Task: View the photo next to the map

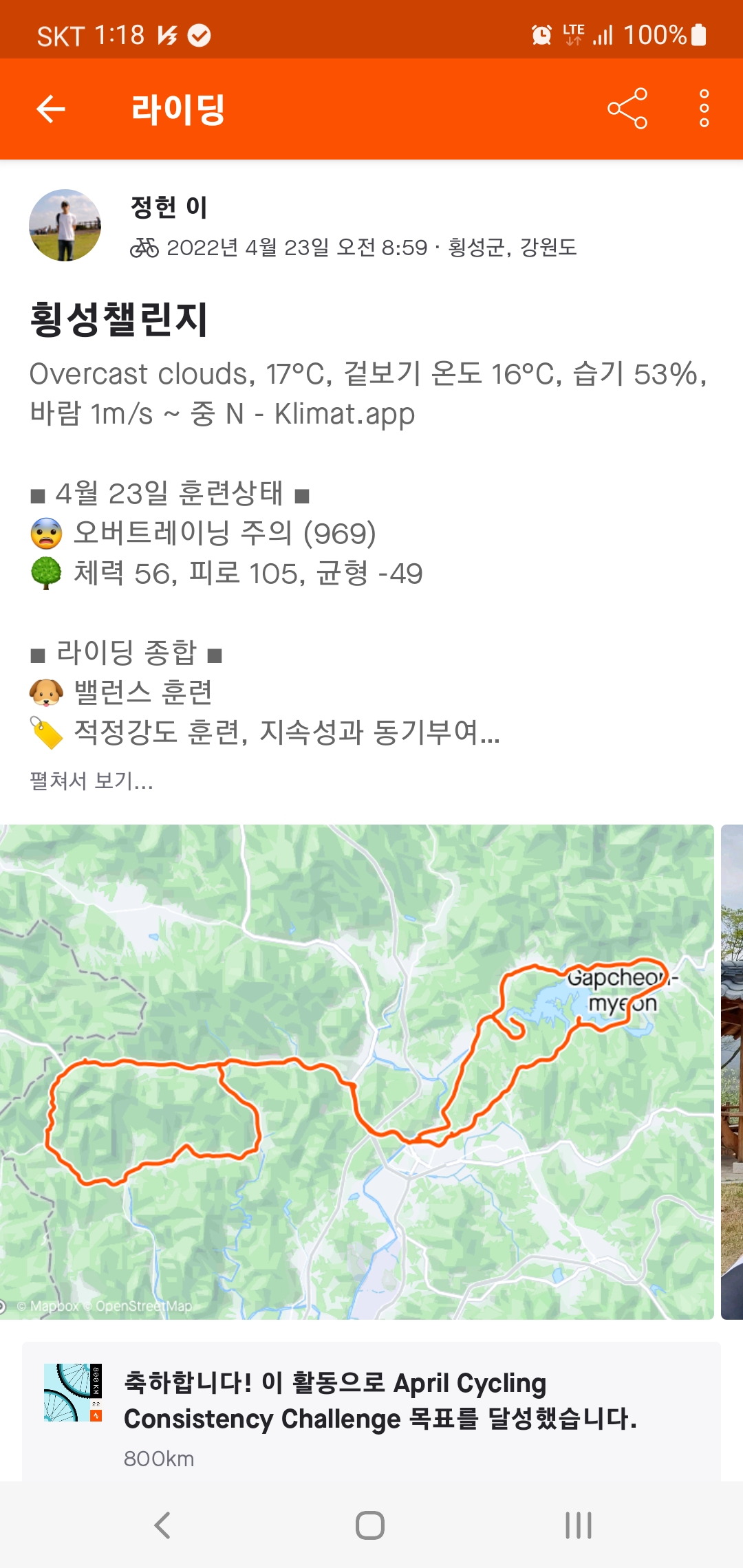Action: pyautogui.click(x=732, y=1071)
